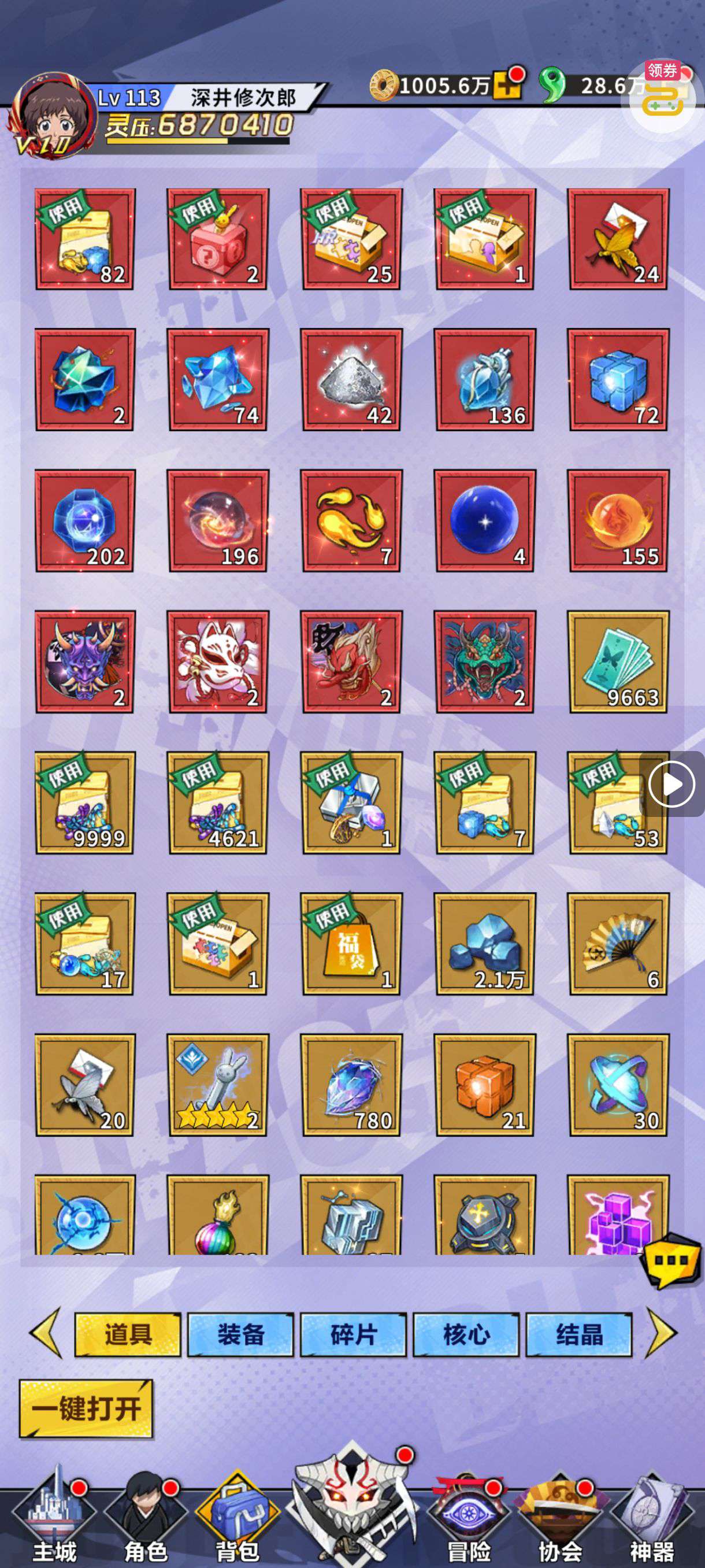Go to the 协会 section
Viewport: 705px width, 1568px height.
(x=559, y=1522)
